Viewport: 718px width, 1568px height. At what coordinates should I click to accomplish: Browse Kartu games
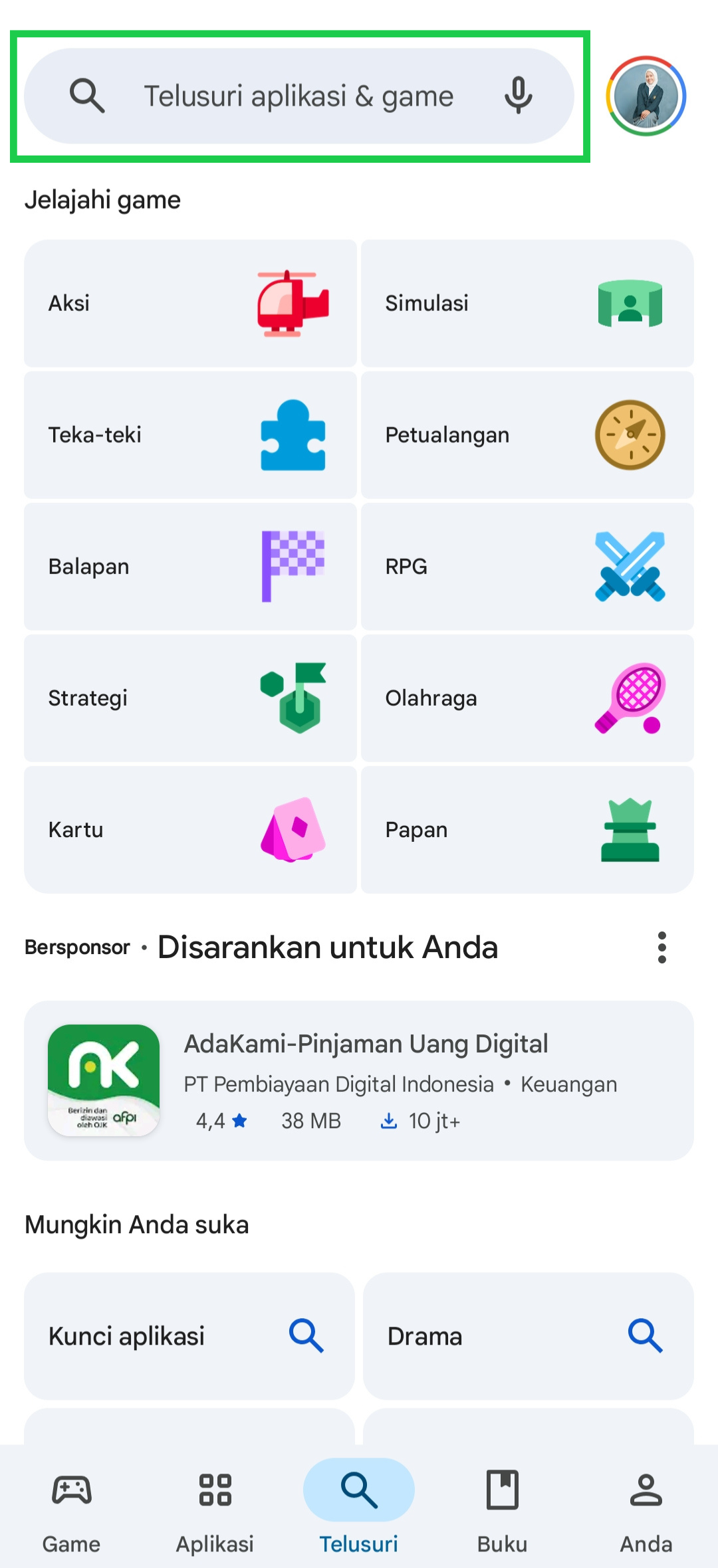(x=190, y=829)
